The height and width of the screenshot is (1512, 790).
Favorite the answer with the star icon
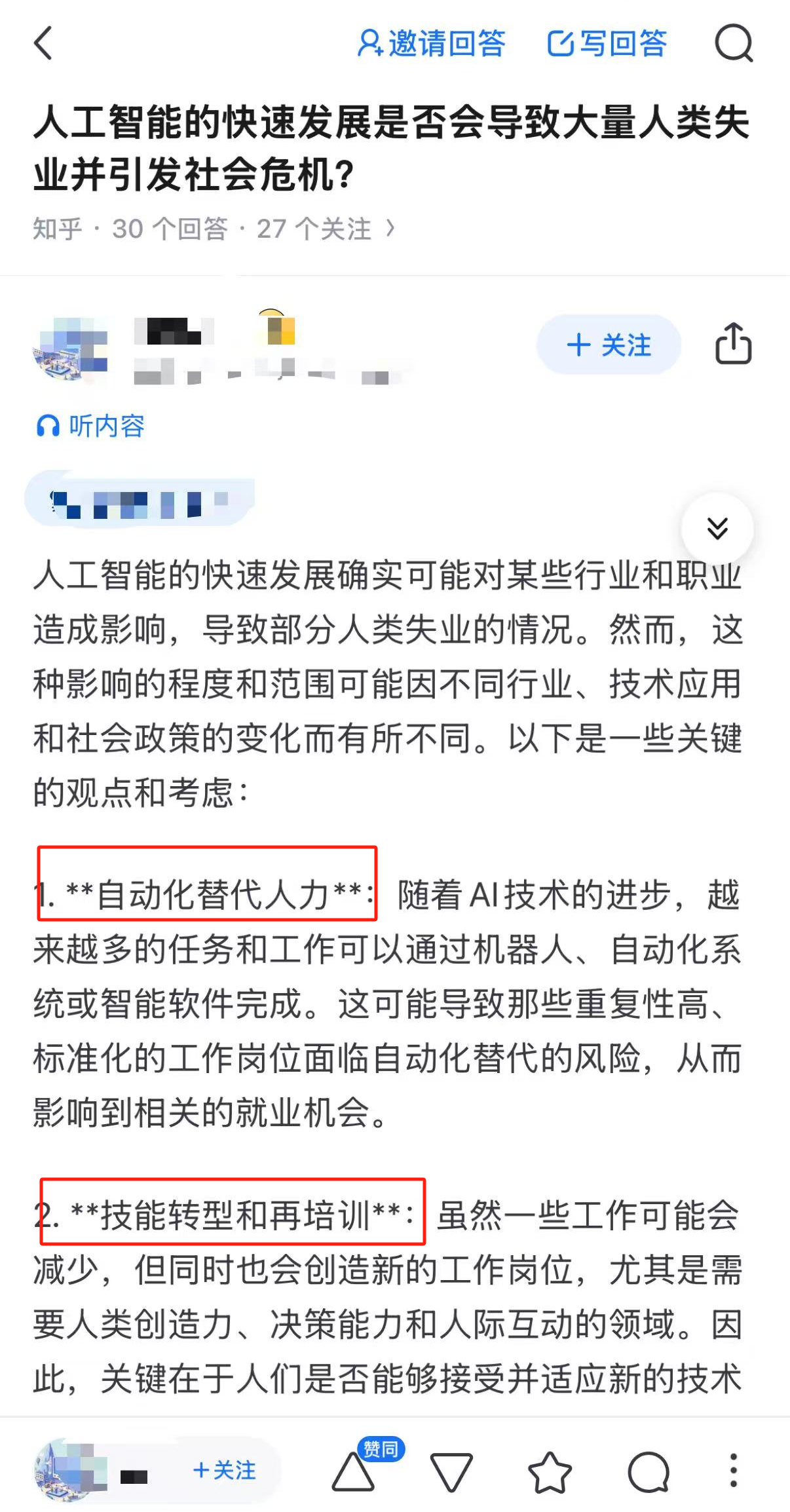click(x=549, y=1471)
